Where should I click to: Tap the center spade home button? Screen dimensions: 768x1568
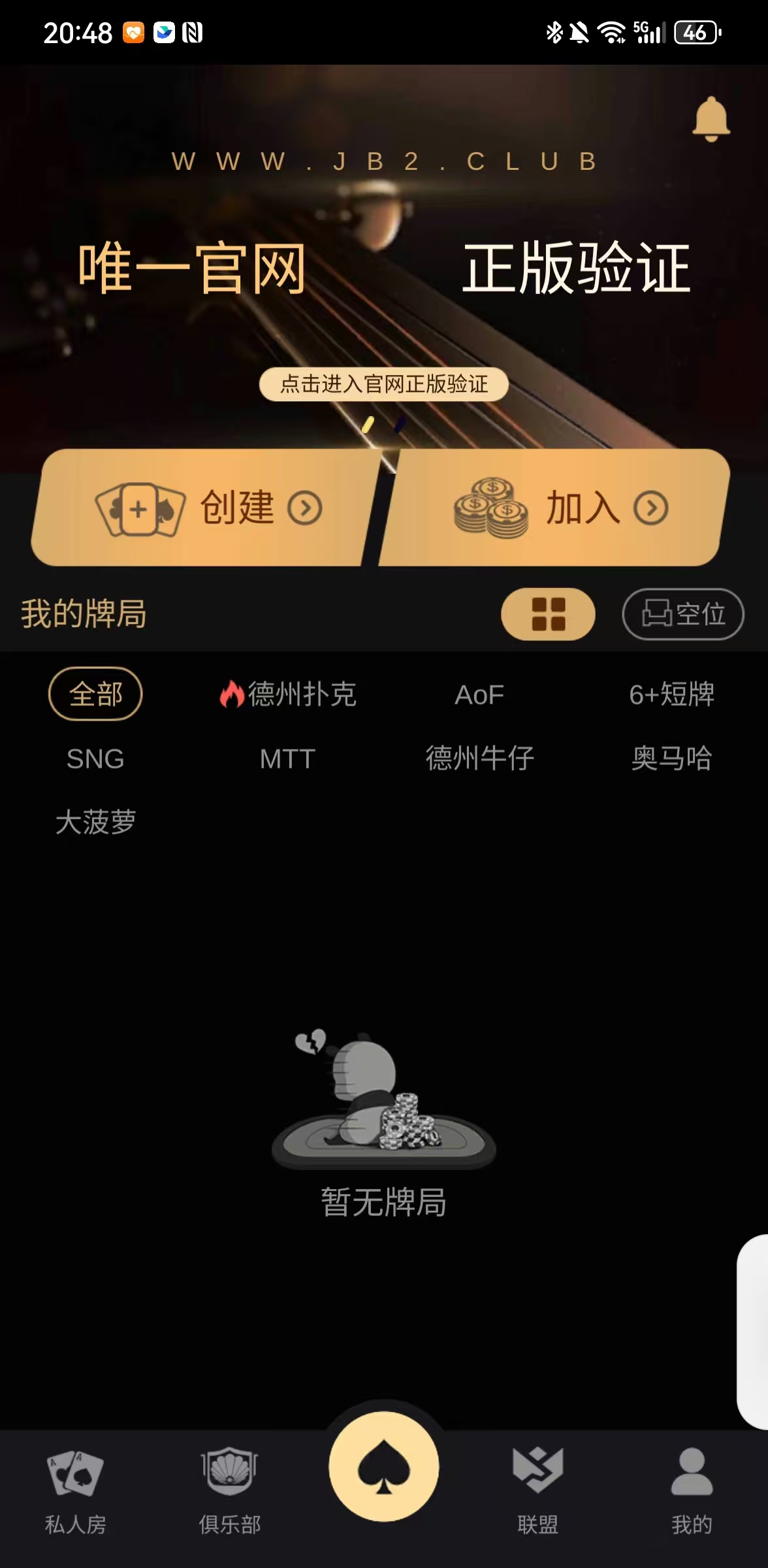384,1467
